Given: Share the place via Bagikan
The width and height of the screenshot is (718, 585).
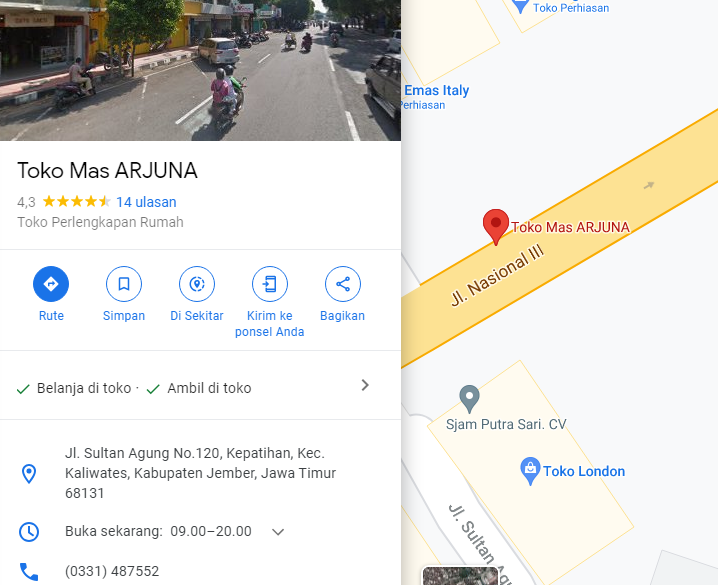Looking at the screenshot, I should [342, 285].
